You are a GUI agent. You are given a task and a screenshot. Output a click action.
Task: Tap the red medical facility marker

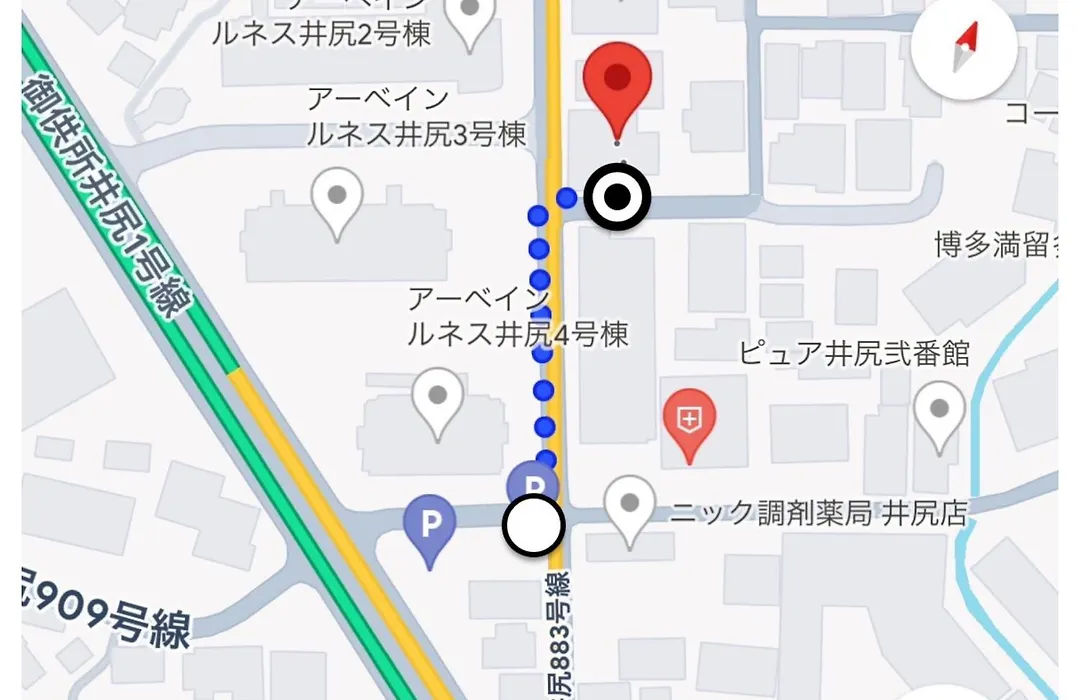(x=689, y=421)
